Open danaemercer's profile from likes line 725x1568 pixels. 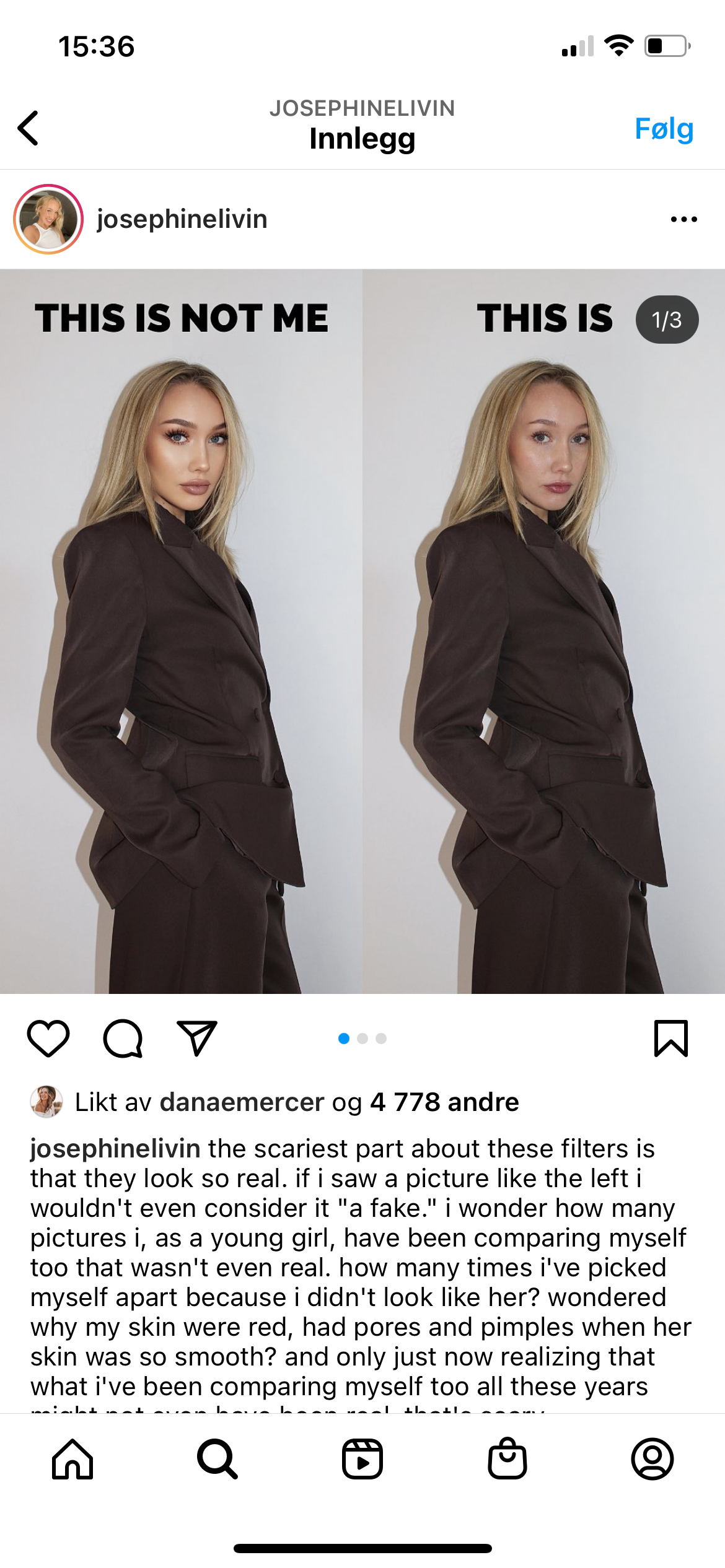pyautogui.click(x=242, y=1102)
